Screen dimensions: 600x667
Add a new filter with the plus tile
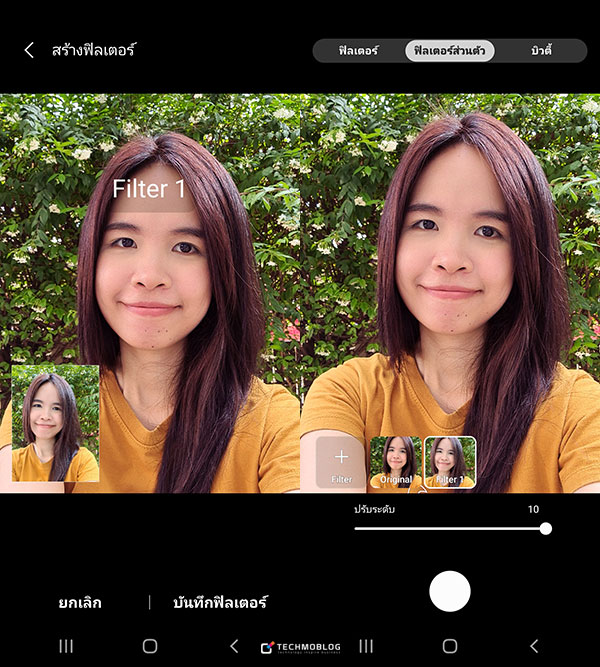click(x=341, y=462)
